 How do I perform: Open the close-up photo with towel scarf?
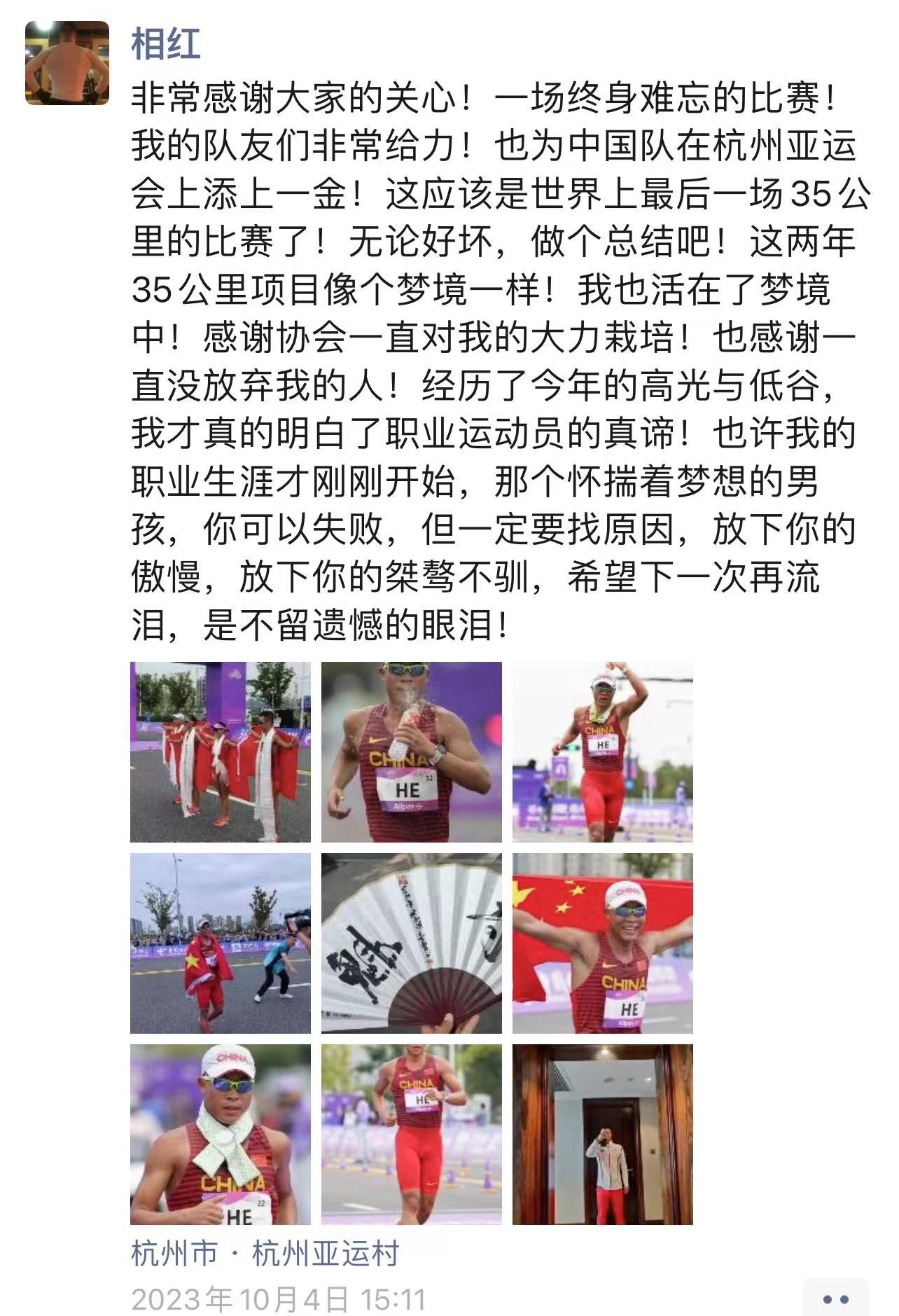[x=221, y=1134]
